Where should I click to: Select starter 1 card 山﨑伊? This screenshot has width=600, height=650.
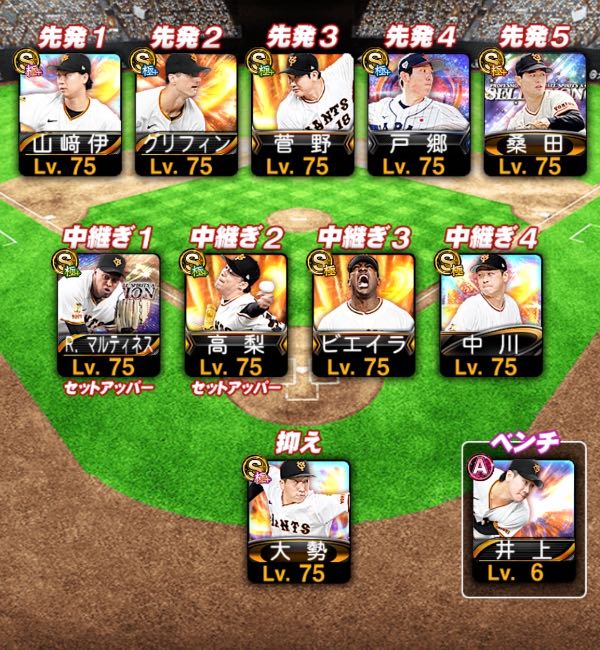[70, 114]
